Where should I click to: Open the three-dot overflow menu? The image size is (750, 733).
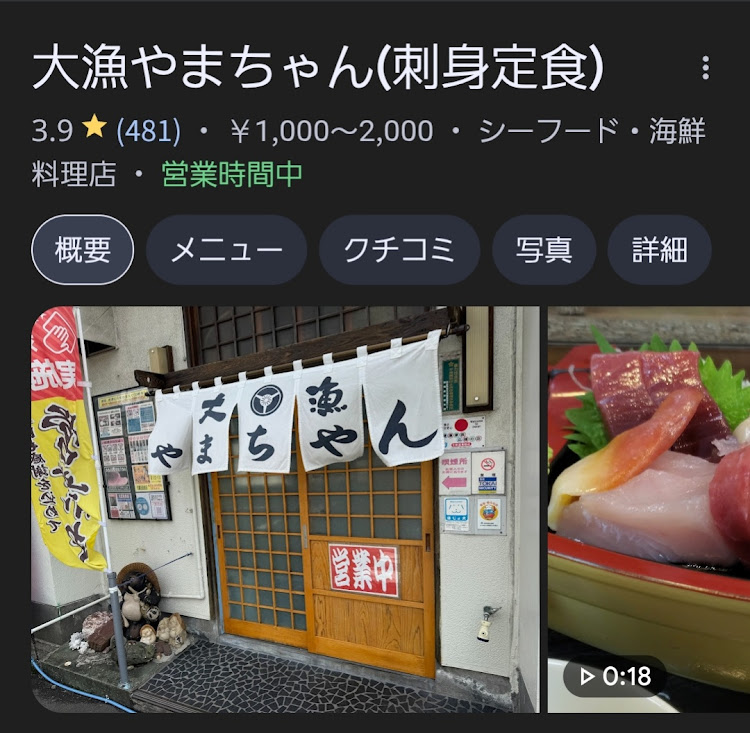[706, 68]
